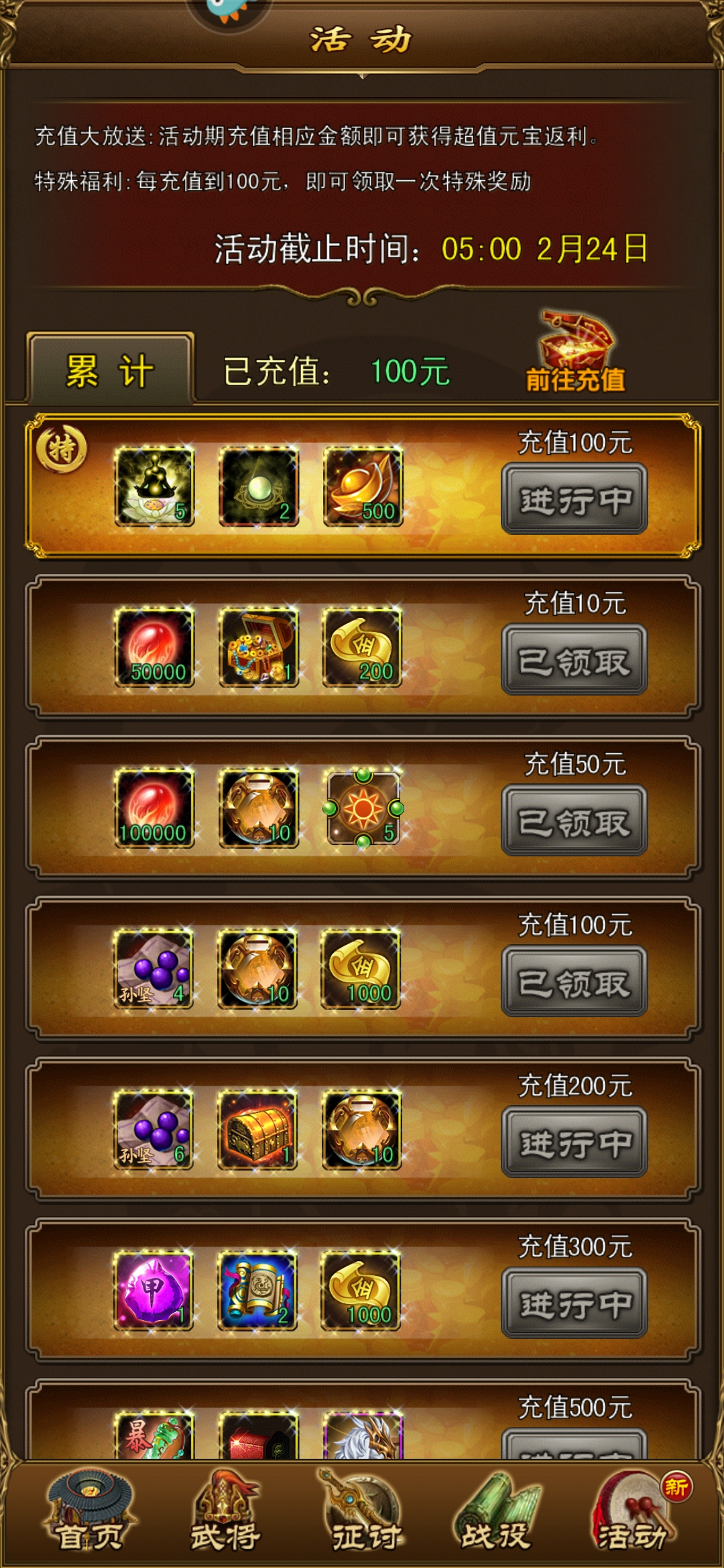Tap 进行中 button for 充值200元 reward
This screenshot has width=724, height=1568.
pos(574,1142)
